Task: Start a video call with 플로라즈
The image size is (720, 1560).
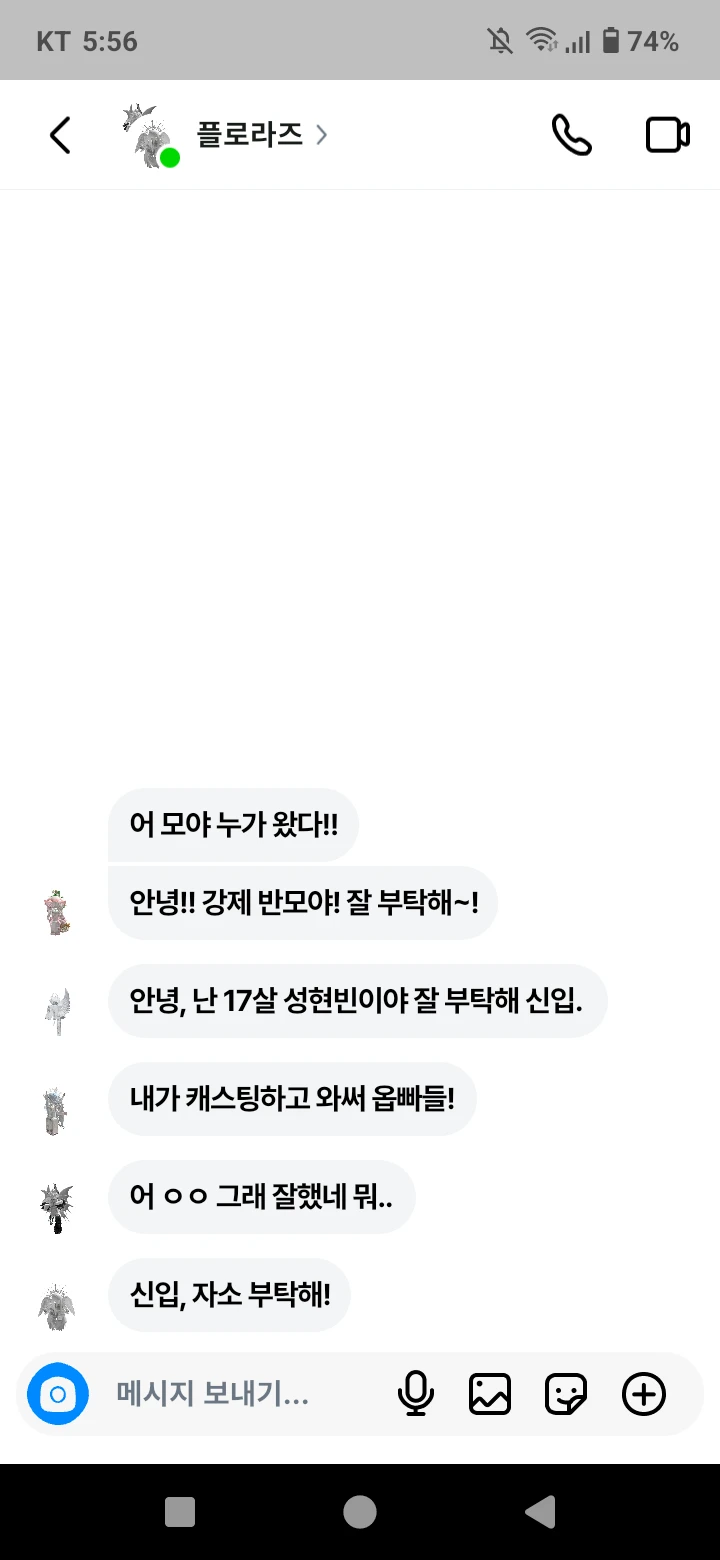Action: (x=667, y=135)
